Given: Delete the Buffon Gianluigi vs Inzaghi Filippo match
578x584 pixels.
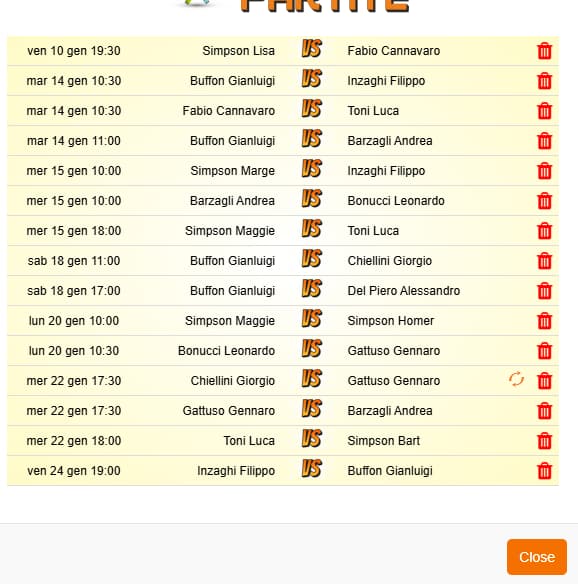Looking at the screenshot, I should tap(544, 81).
